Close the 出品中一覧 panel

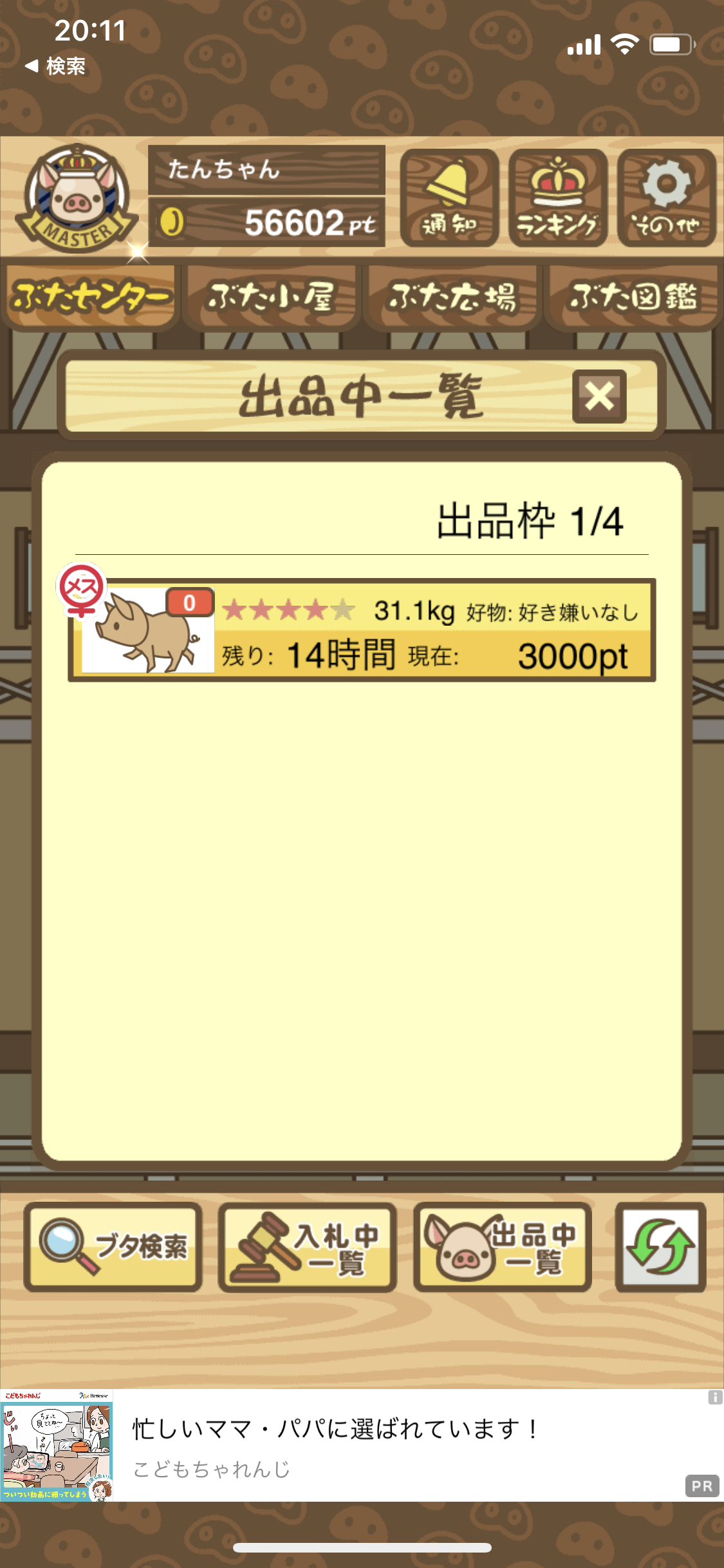599,396
